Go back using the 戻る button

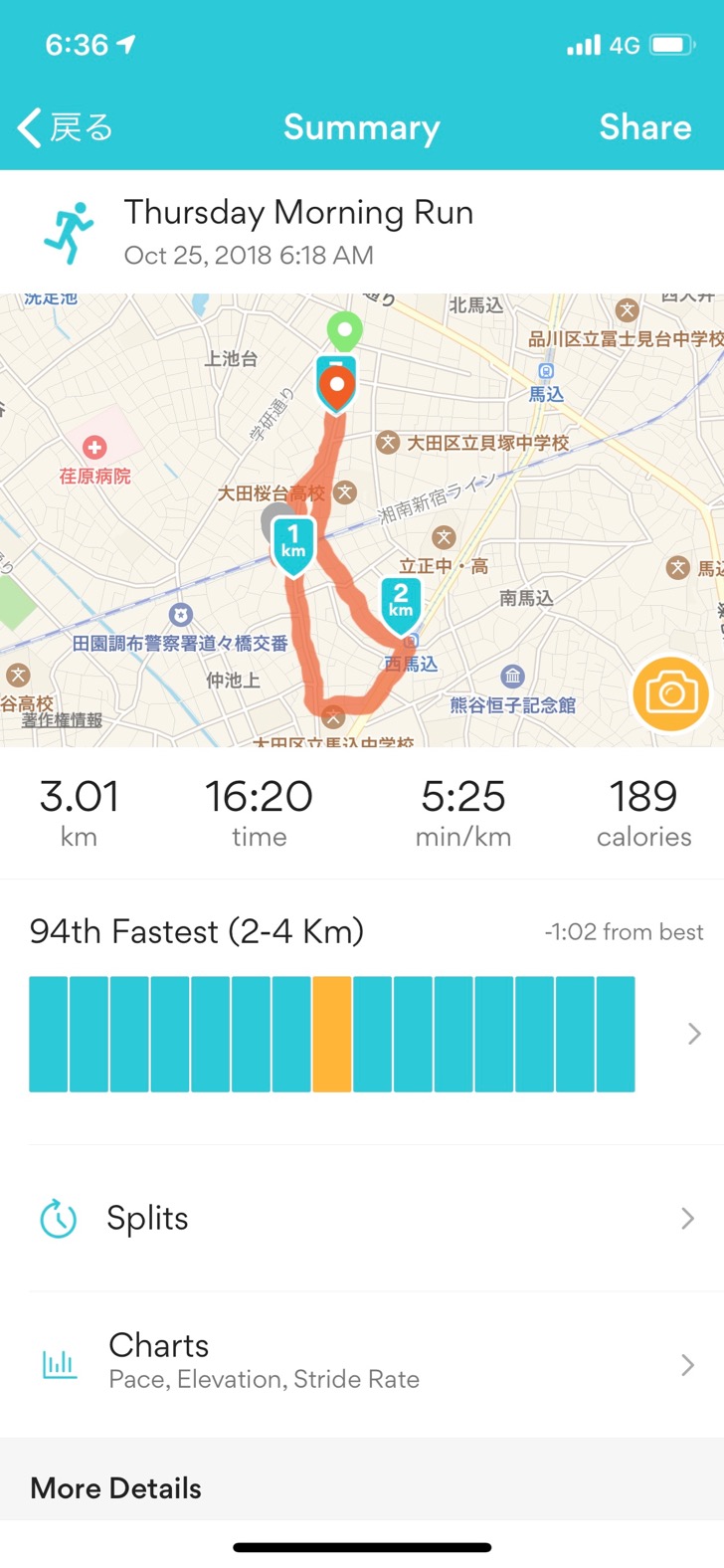[x=66, y=127]
